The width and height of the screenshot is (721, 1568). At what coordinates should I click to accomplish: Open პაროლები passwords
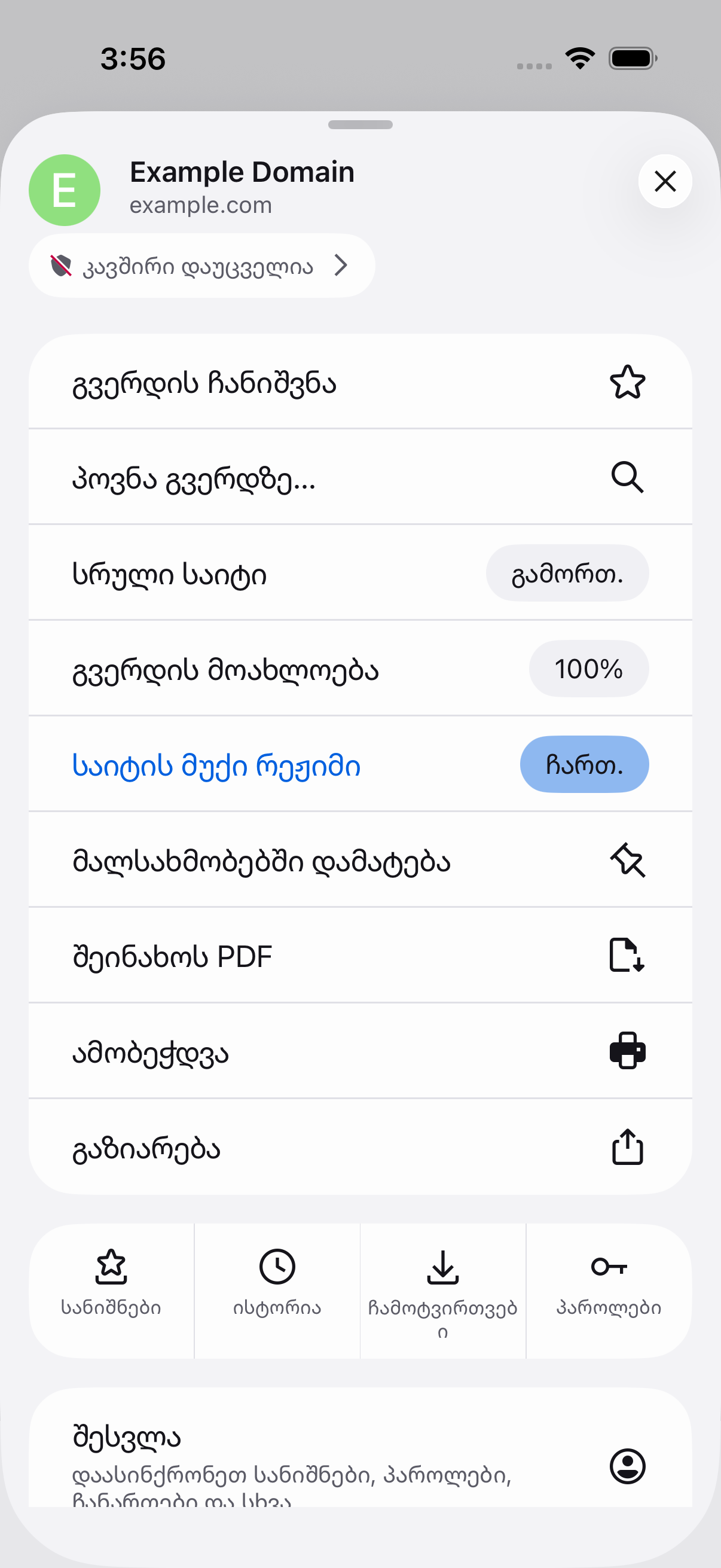[609, 1291]
